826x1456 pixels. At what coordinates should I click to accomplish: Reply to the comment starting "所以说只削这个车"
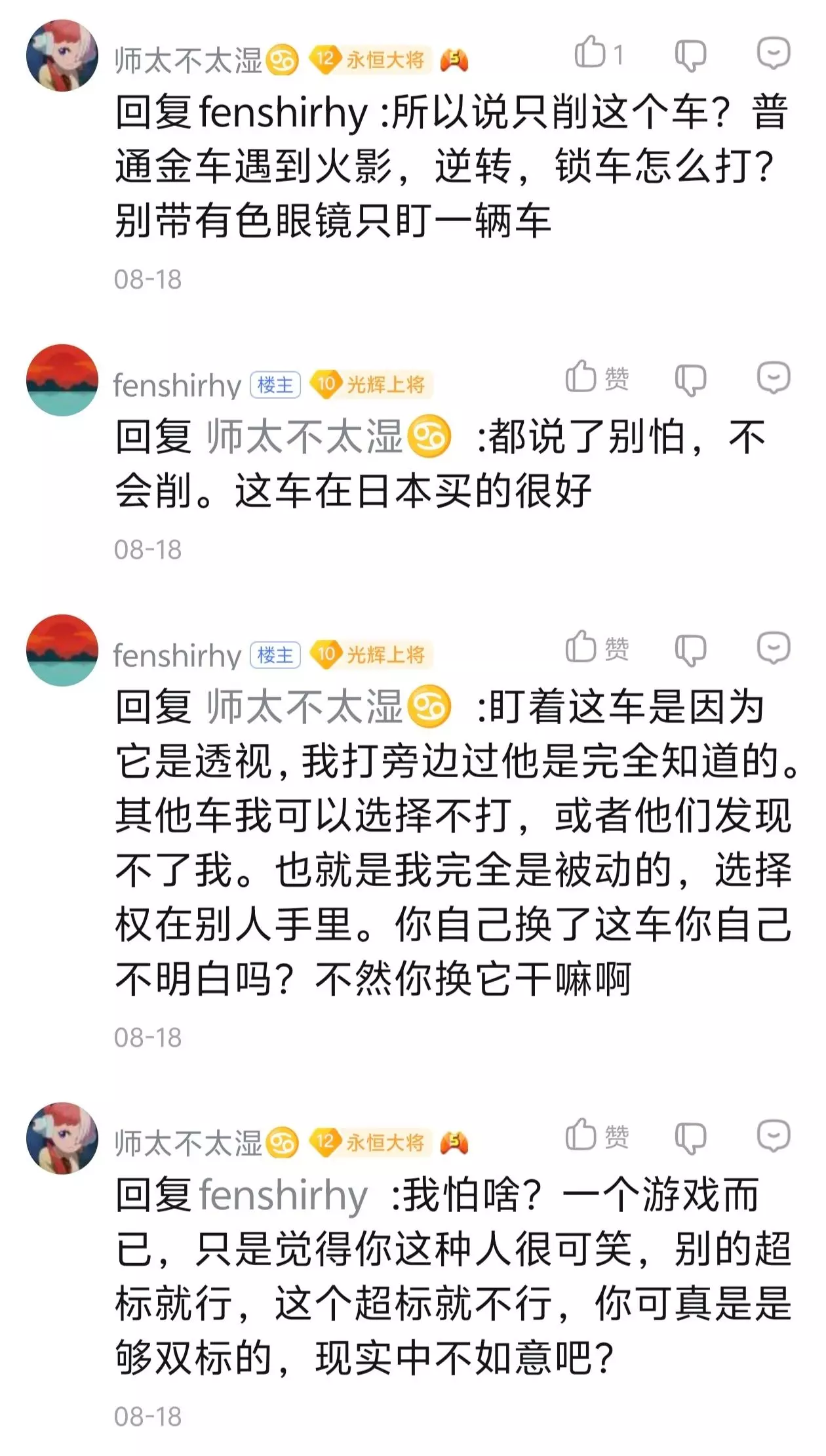774,53
